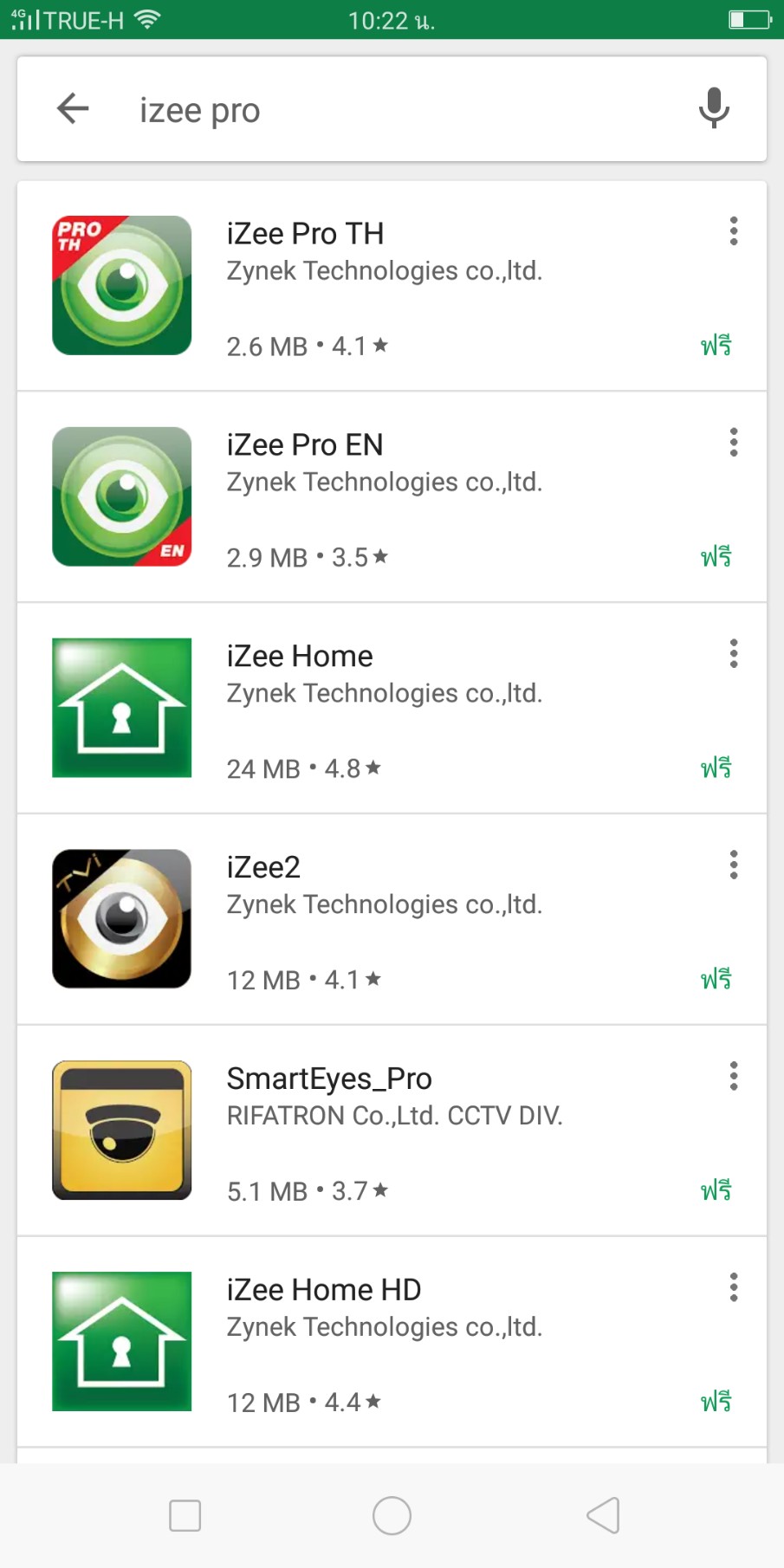Image resolution: width=784 pixels, height=1568 pixels.
Task: Edit the 'izee pro' search query
Action: coord(390,111)
